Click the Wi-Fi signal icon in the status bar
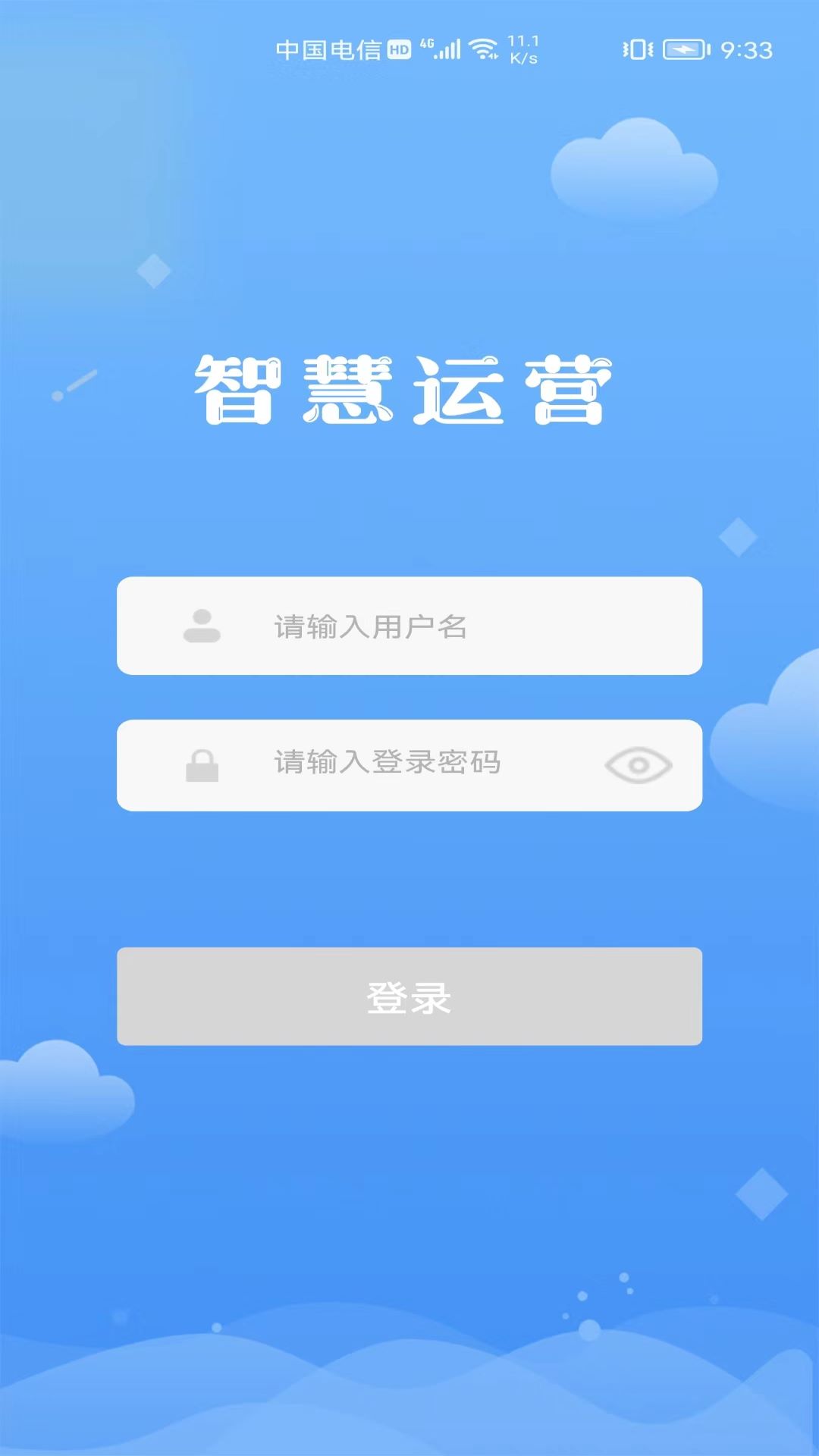819x1456 pixels. coord(483,47)
